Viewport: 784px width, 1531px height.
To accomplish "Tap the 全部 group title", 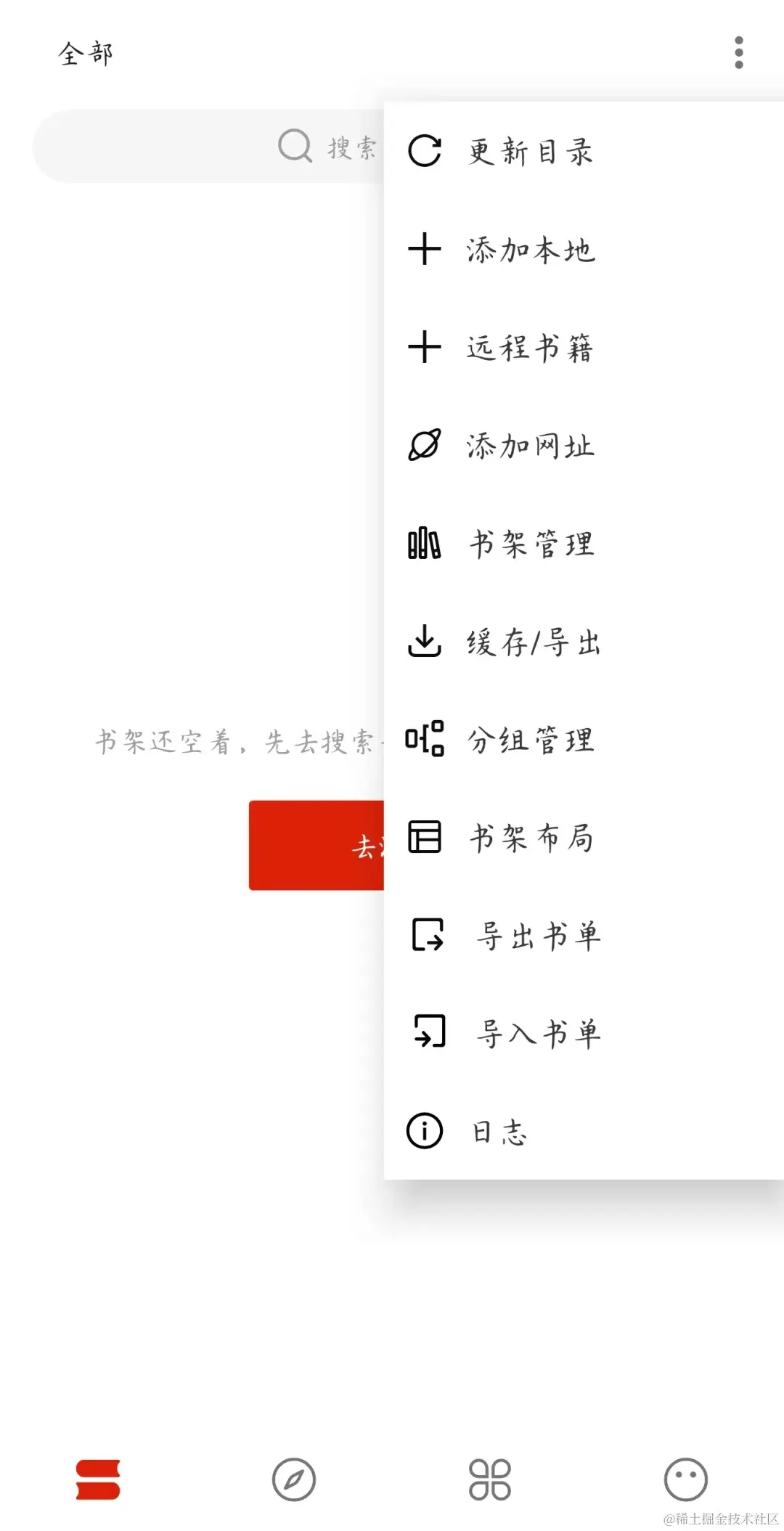I will [x=86, y=54].
